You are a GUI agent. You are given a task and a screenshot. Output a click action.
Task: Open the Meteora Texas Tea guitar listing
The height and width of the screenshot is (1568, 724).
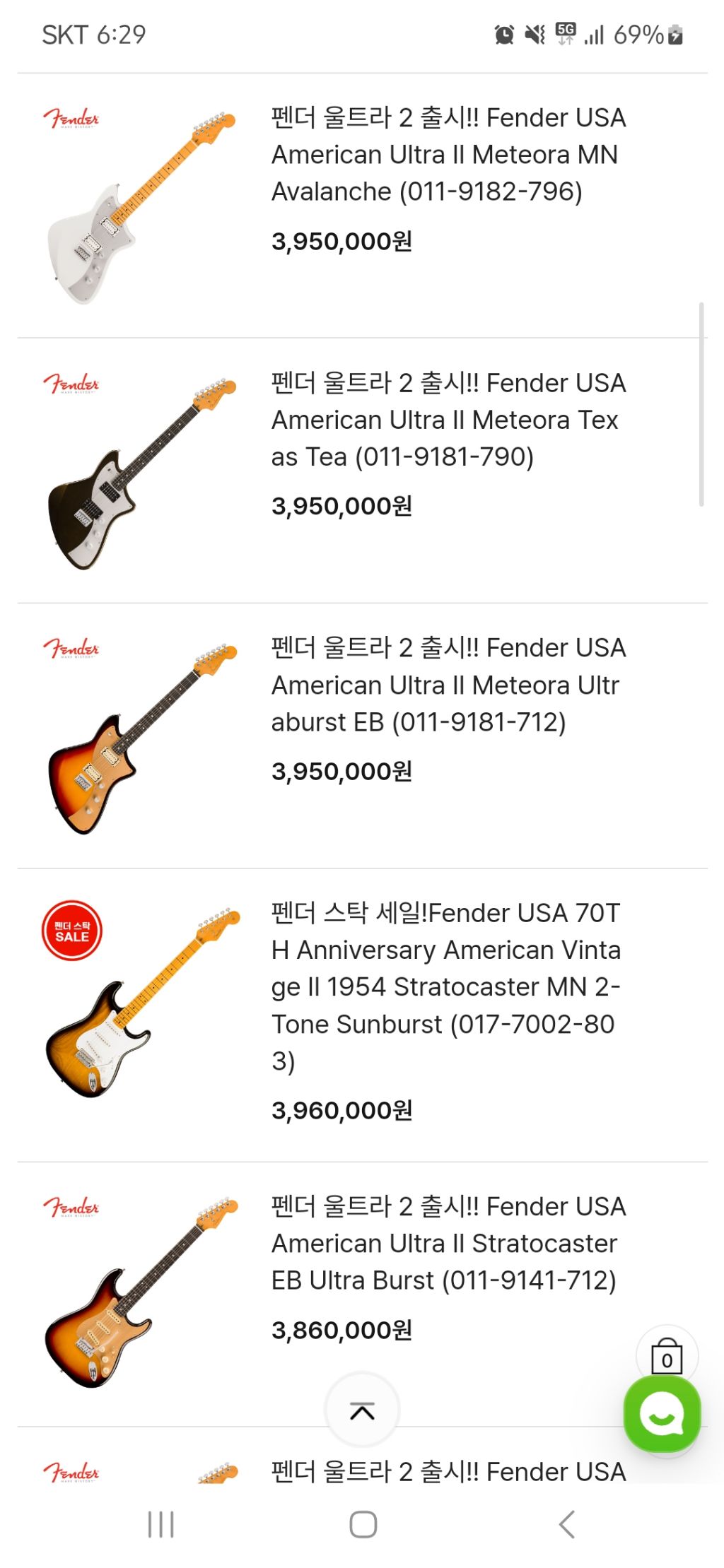tap(448, 420)
